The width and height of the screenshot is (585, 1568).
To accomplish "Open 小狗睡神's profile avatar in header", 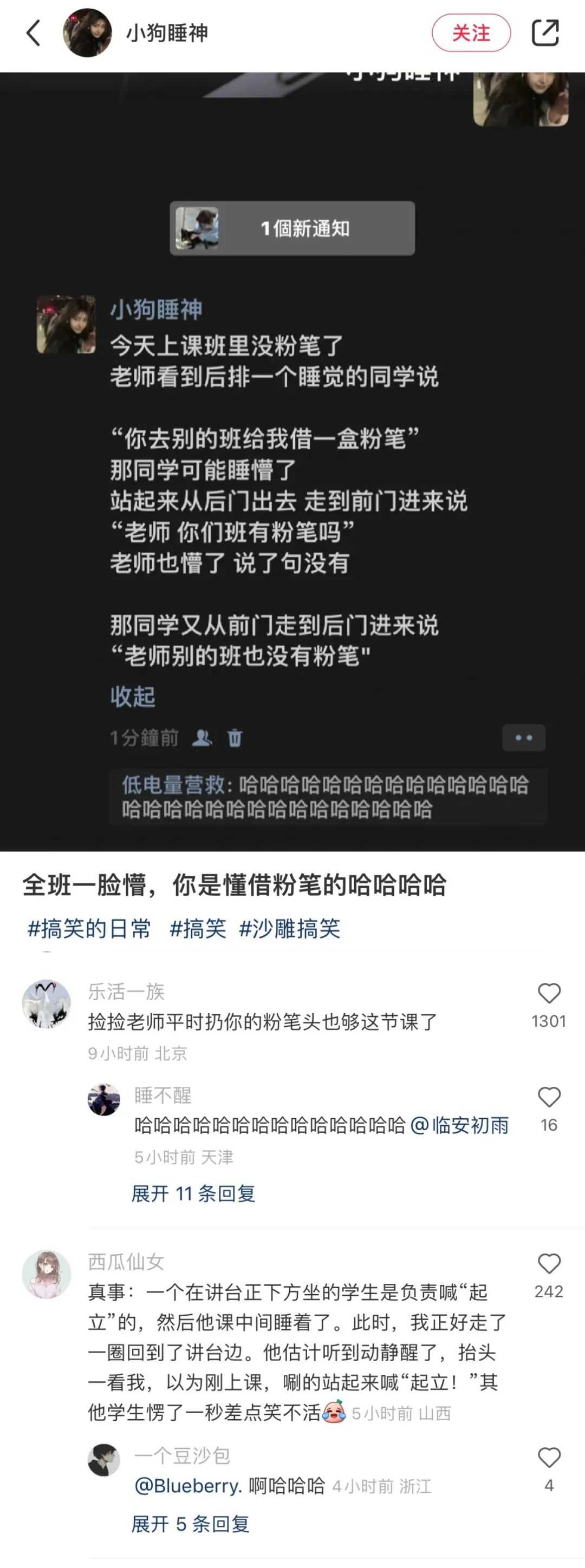I will [87, 33].
